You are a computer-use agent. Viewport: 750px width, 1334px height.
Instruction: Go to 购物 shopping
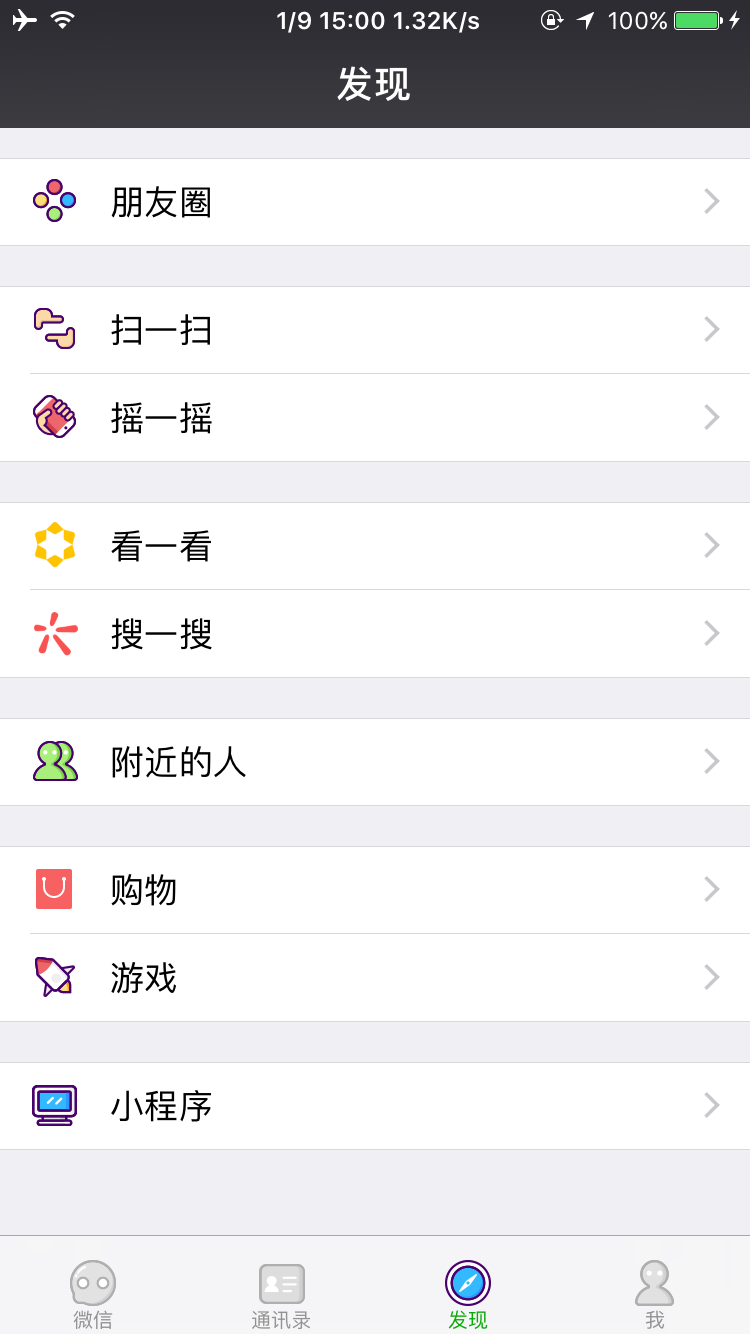coord(375,890)
